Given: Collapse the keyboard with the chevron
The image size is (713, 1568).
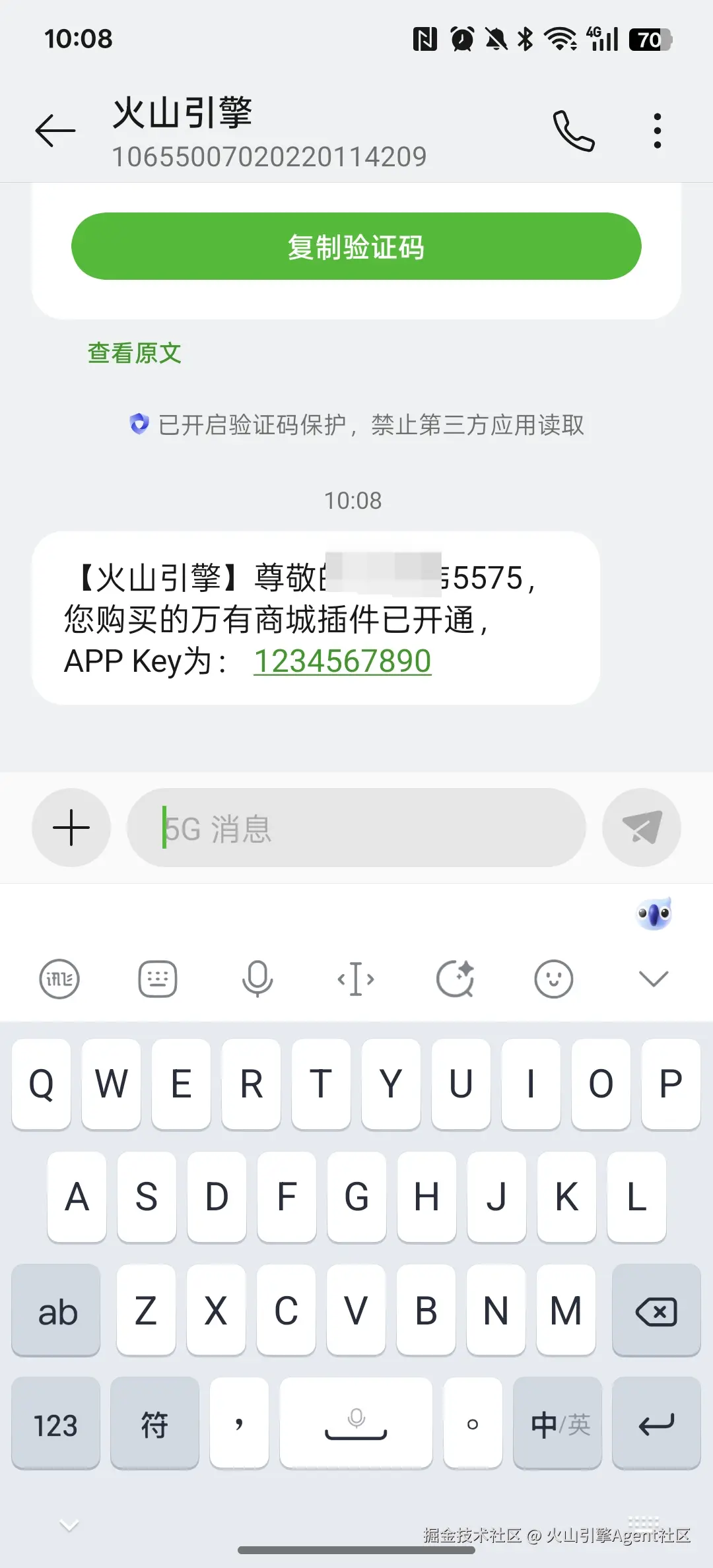Looking at the screenshot, I should click(654, 979).
